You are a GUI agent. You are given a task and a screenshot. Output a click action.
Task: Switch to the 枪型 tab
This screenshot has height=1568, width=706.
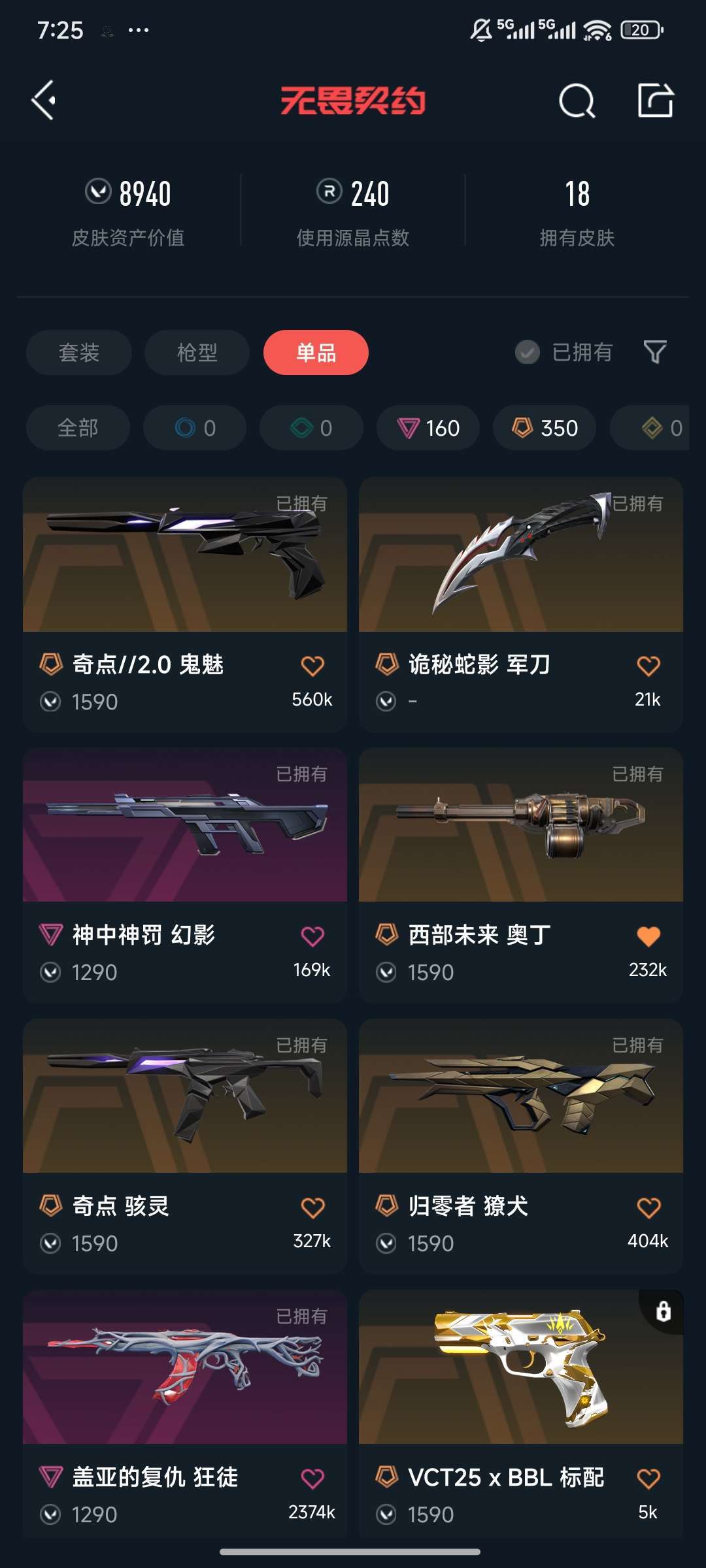pos(197,352)
